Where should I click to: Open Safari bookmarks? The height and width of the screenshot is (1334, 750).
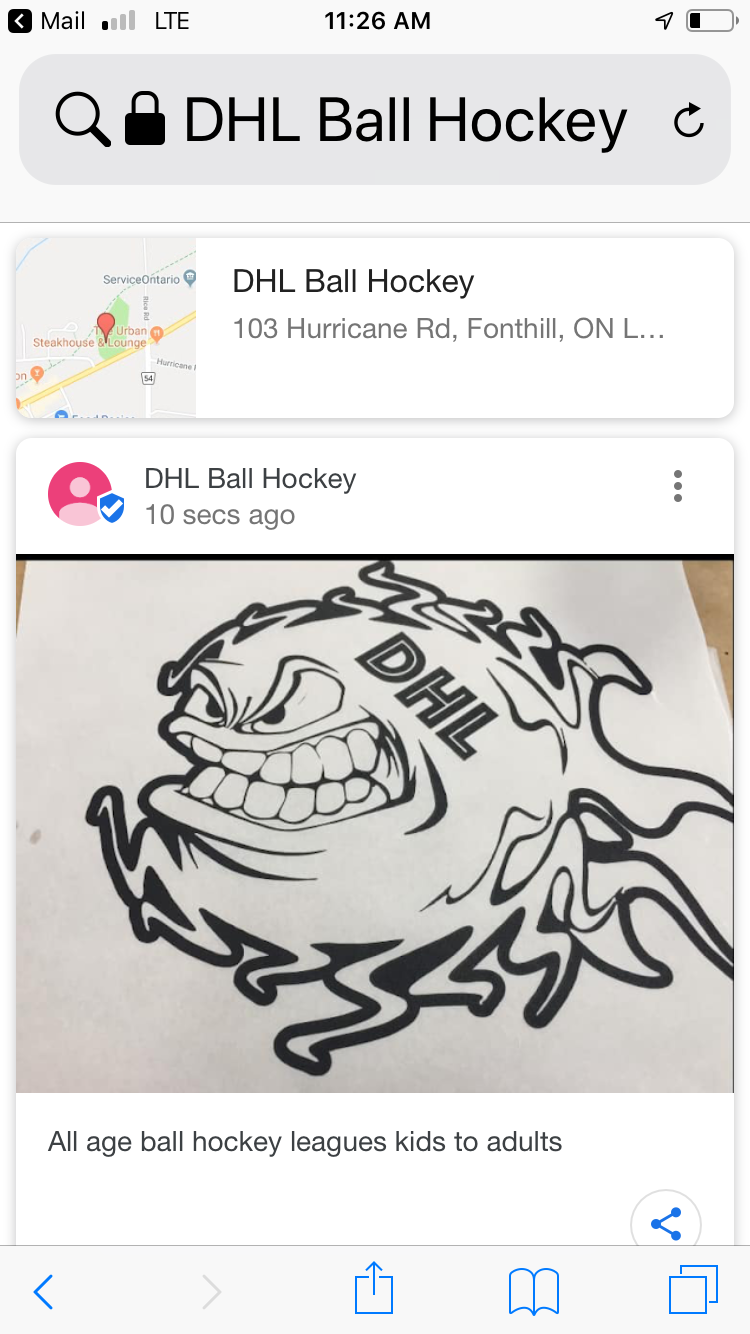534,1291
